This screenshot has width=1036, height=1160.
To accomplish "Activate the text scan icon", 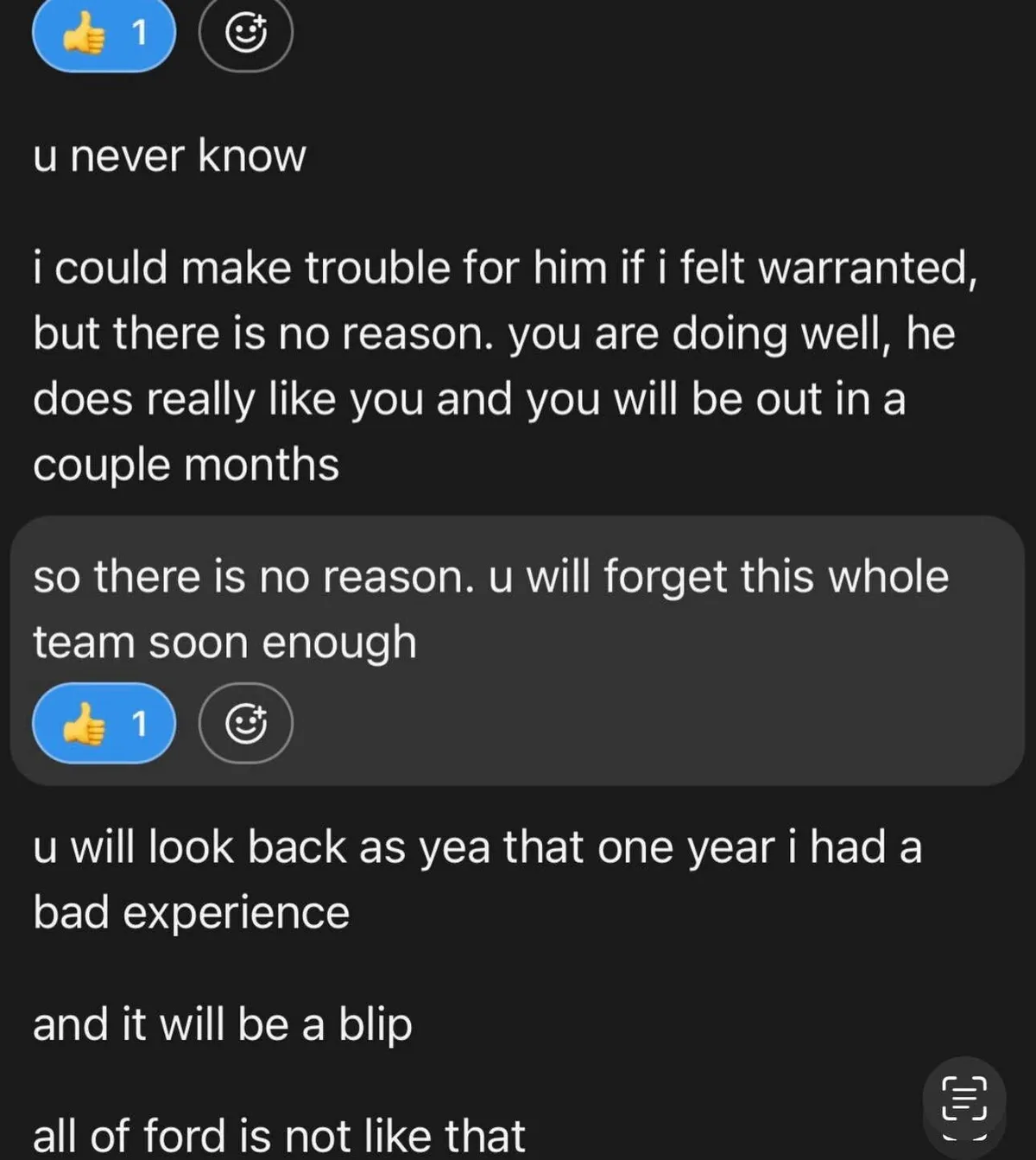I will (963, 1099).
